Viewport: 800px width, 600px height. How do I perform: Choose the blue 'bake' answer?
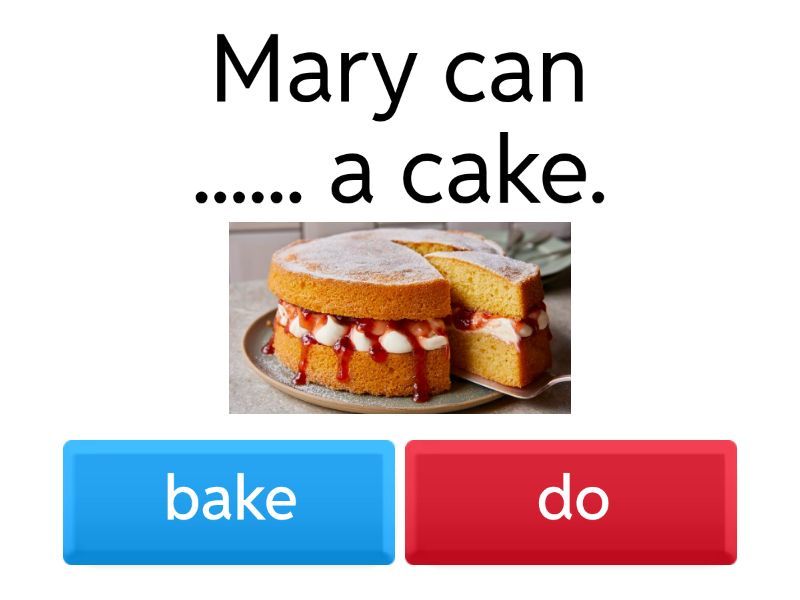[229, 501]
